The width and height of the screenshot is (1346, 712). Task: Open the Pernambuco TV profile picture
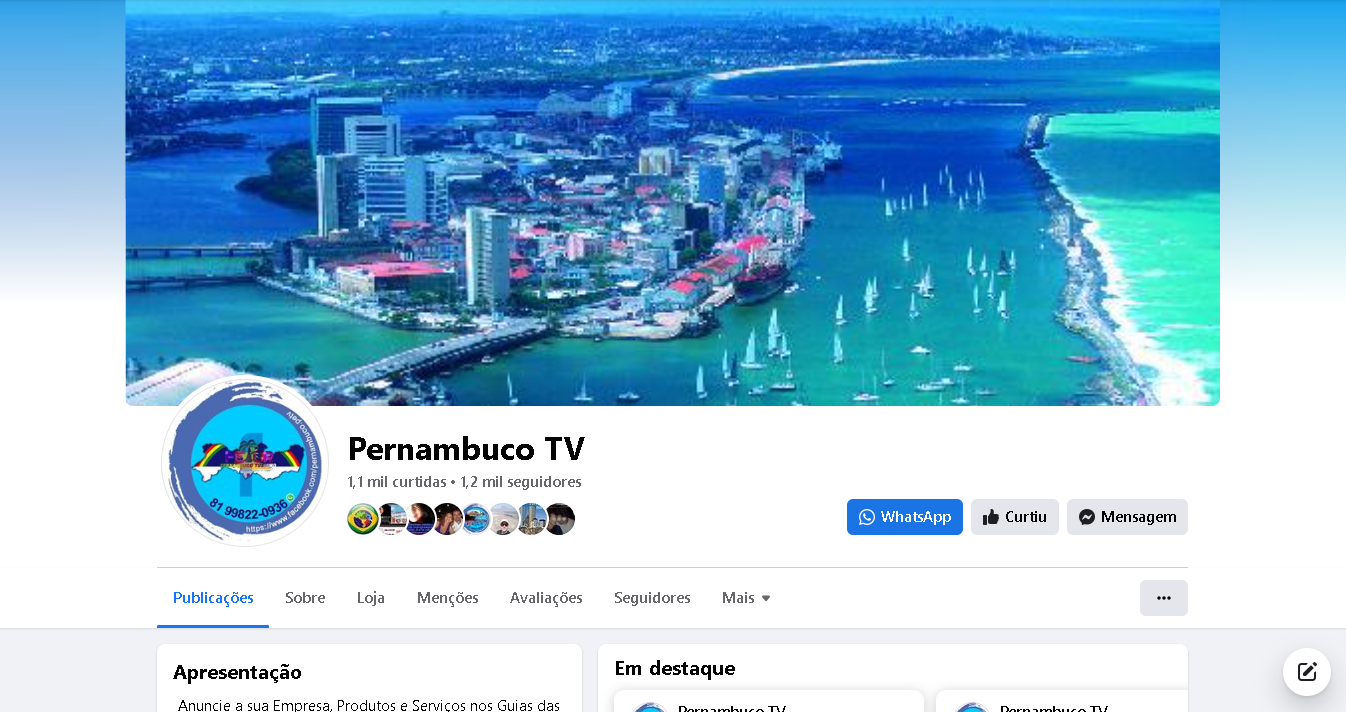coord(245,462)
